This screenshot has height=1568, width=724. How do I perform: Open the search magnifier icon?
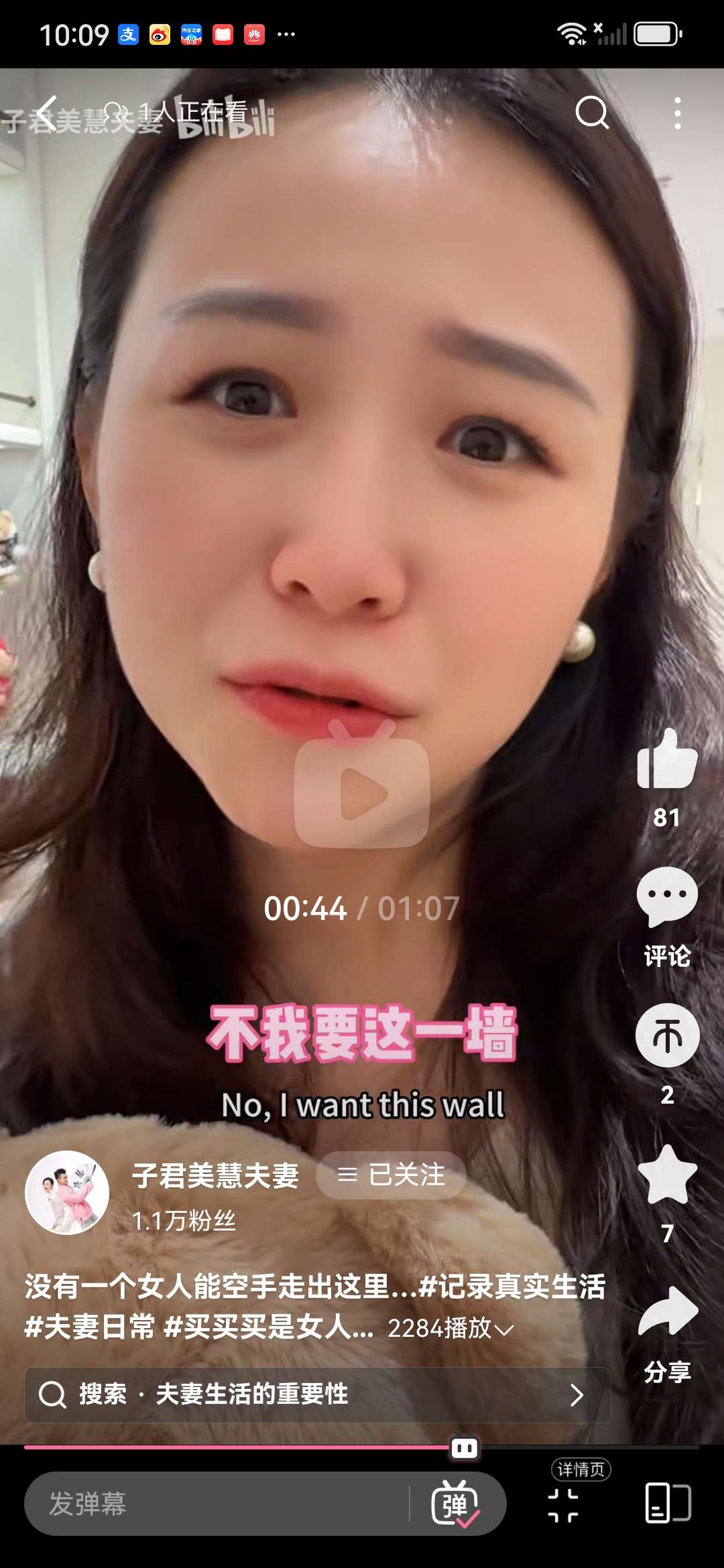click(x=592, y=113)
